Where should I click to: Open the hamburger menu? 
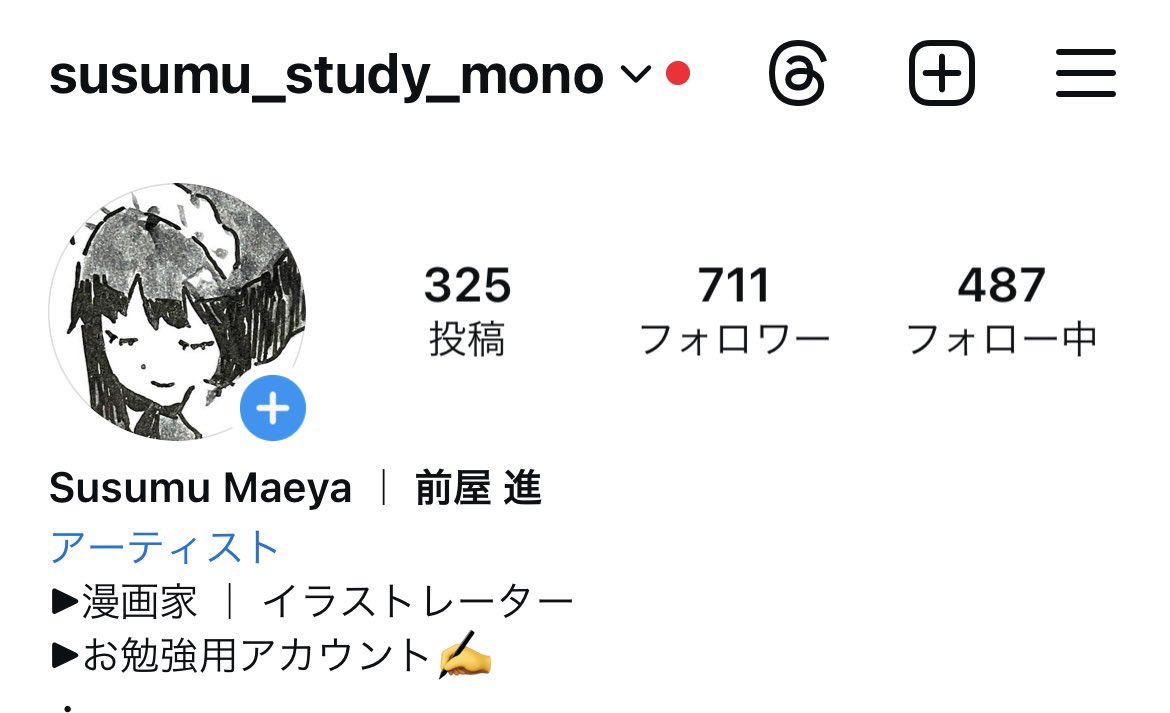pyautogui.click(x=1086, y=73)
